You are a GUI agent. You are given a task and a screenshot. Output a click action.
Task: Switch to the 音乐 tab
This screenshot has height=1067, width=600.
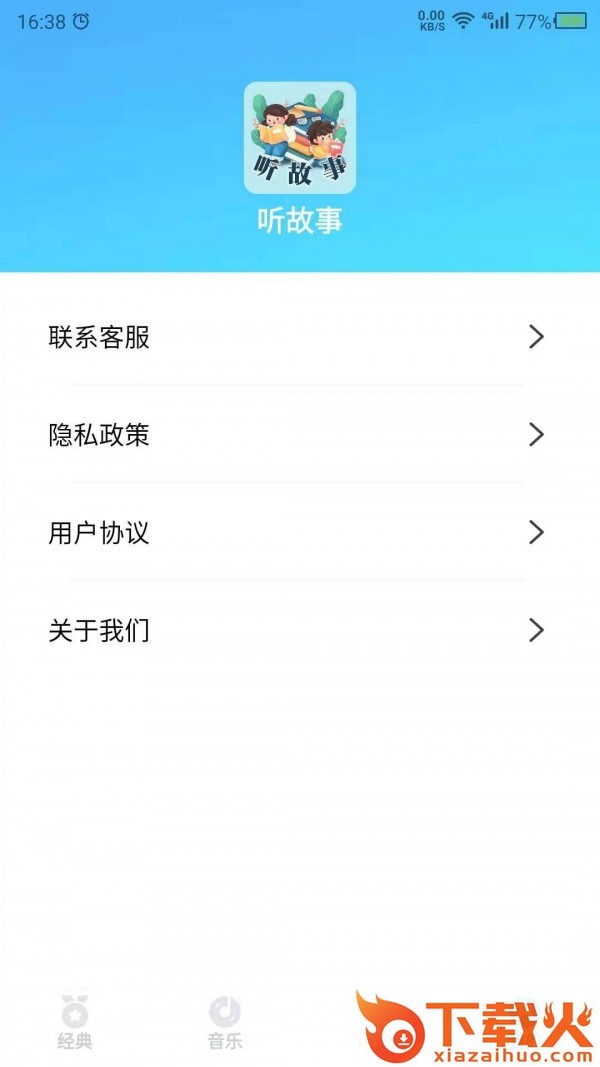(x=224, y=1021)
